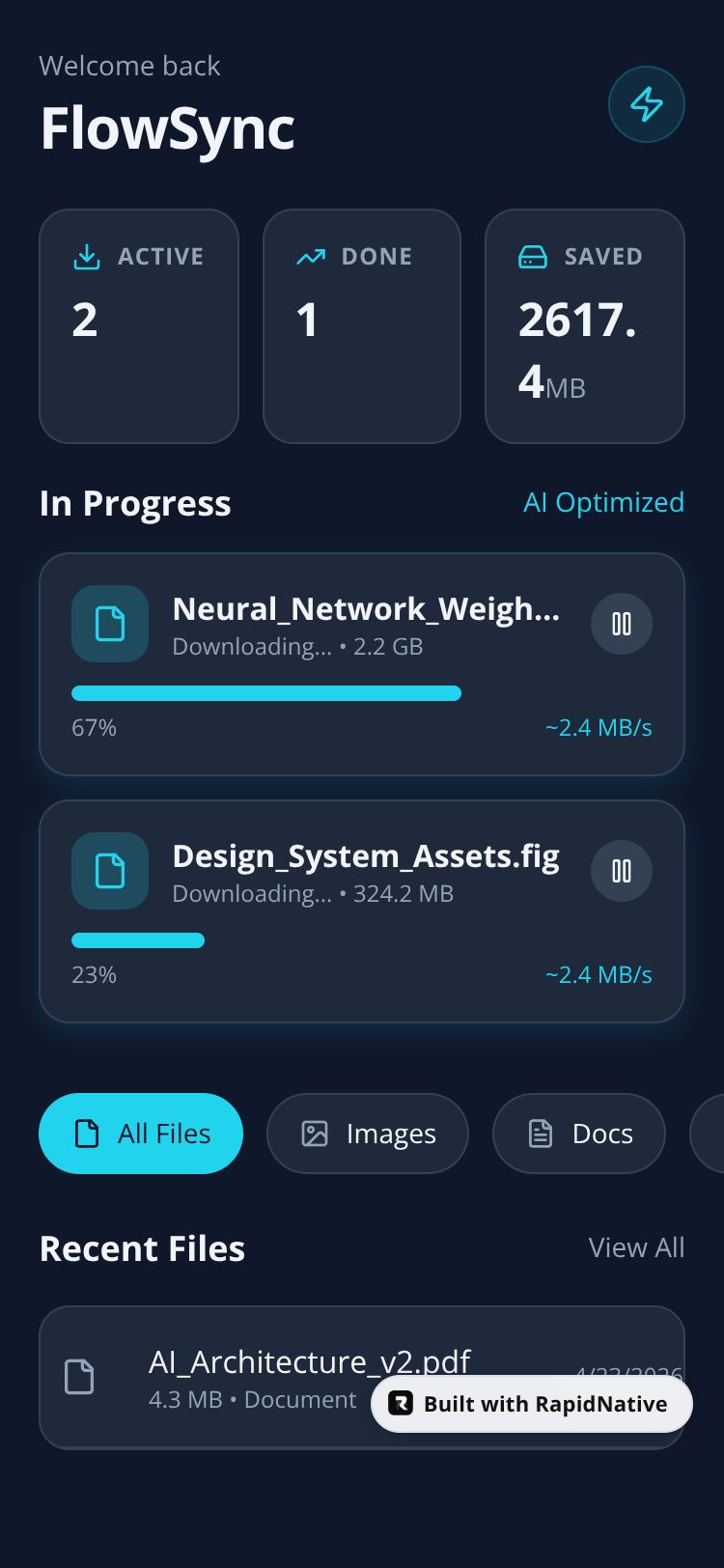Open the Neural_Network_Weigh... download card
The image size is (724, 1568).
coord(362,664)
